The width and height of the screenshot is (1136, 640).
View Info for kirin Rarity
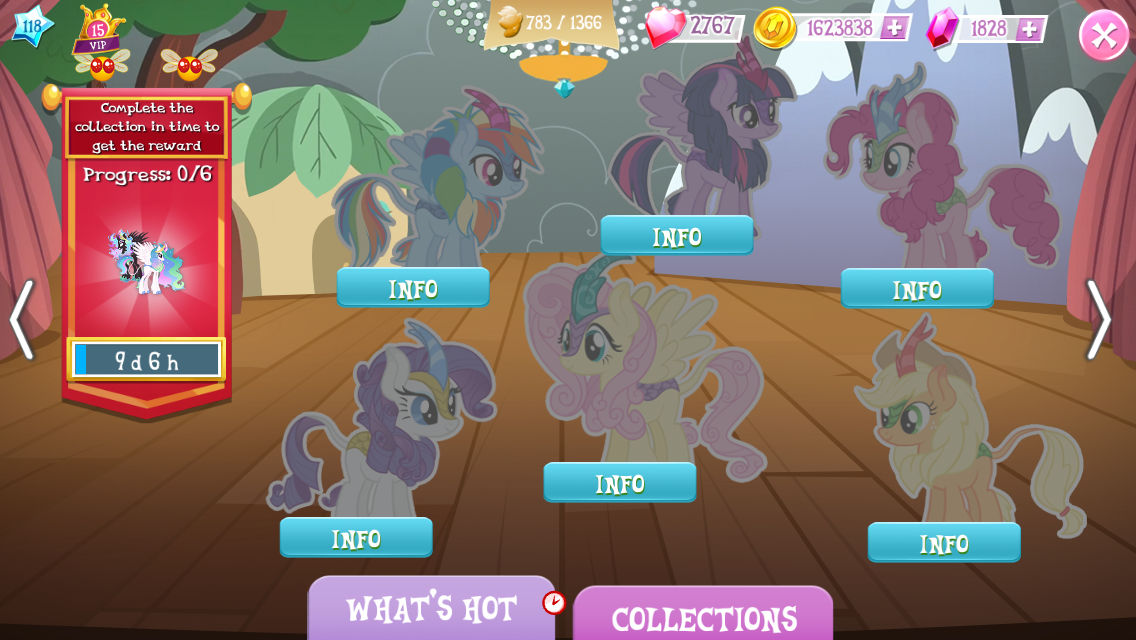coord(356,538)
